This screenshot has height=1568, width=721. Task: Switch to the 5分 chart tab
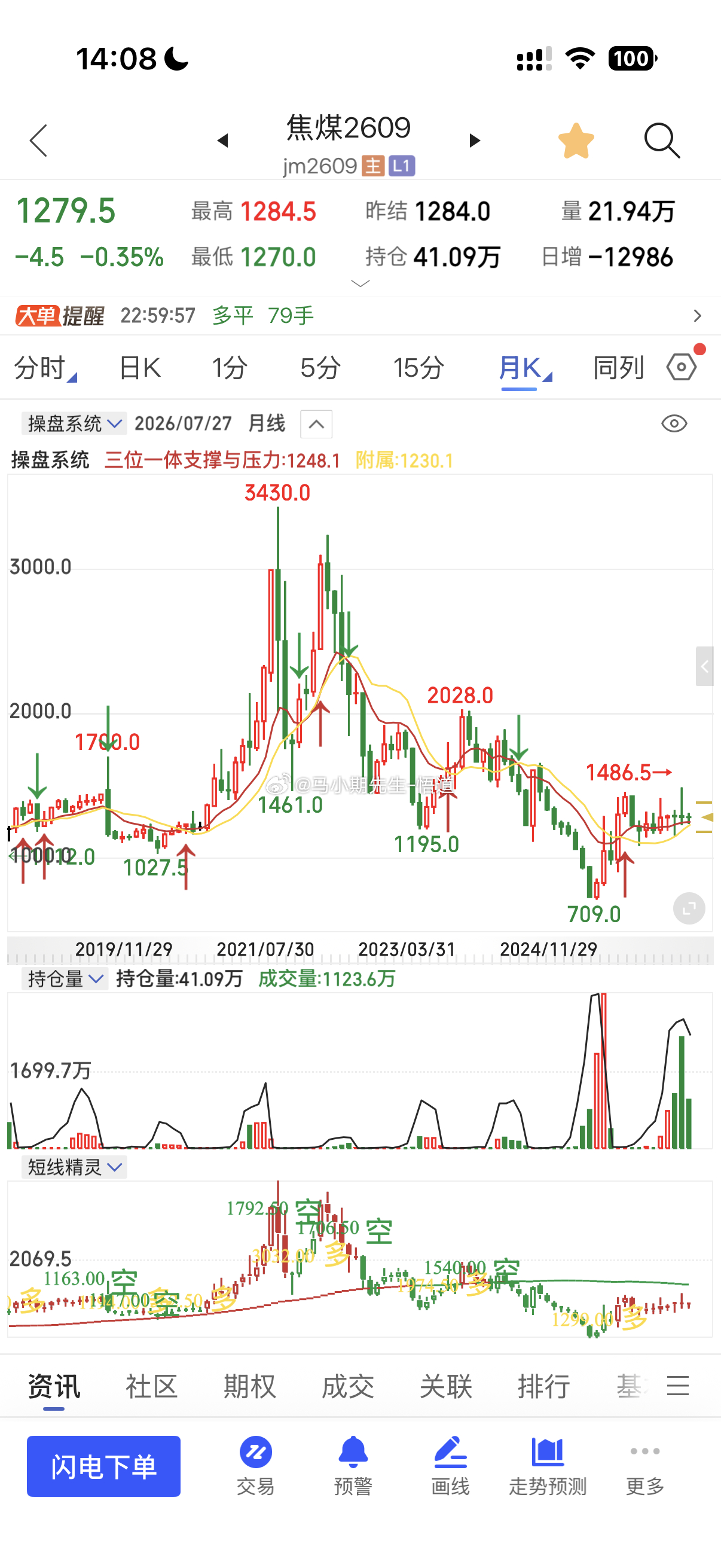[x=320, y=368]
